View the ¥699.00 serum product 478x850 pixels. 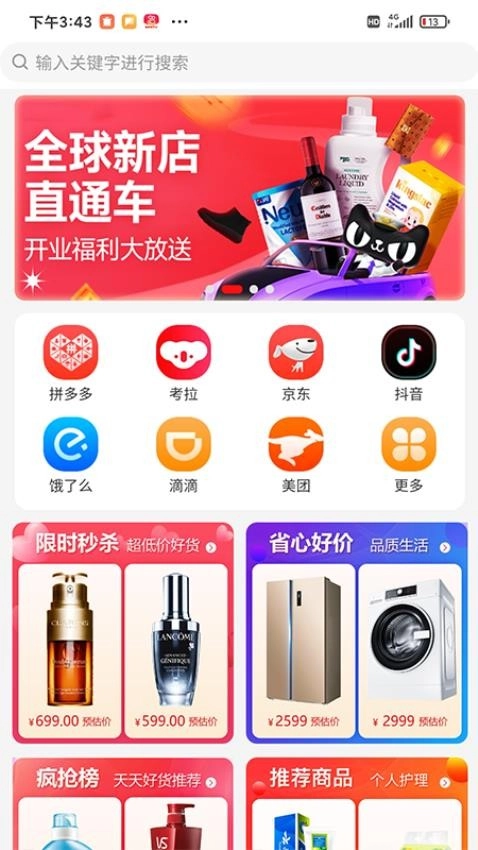tap(69, 651)
